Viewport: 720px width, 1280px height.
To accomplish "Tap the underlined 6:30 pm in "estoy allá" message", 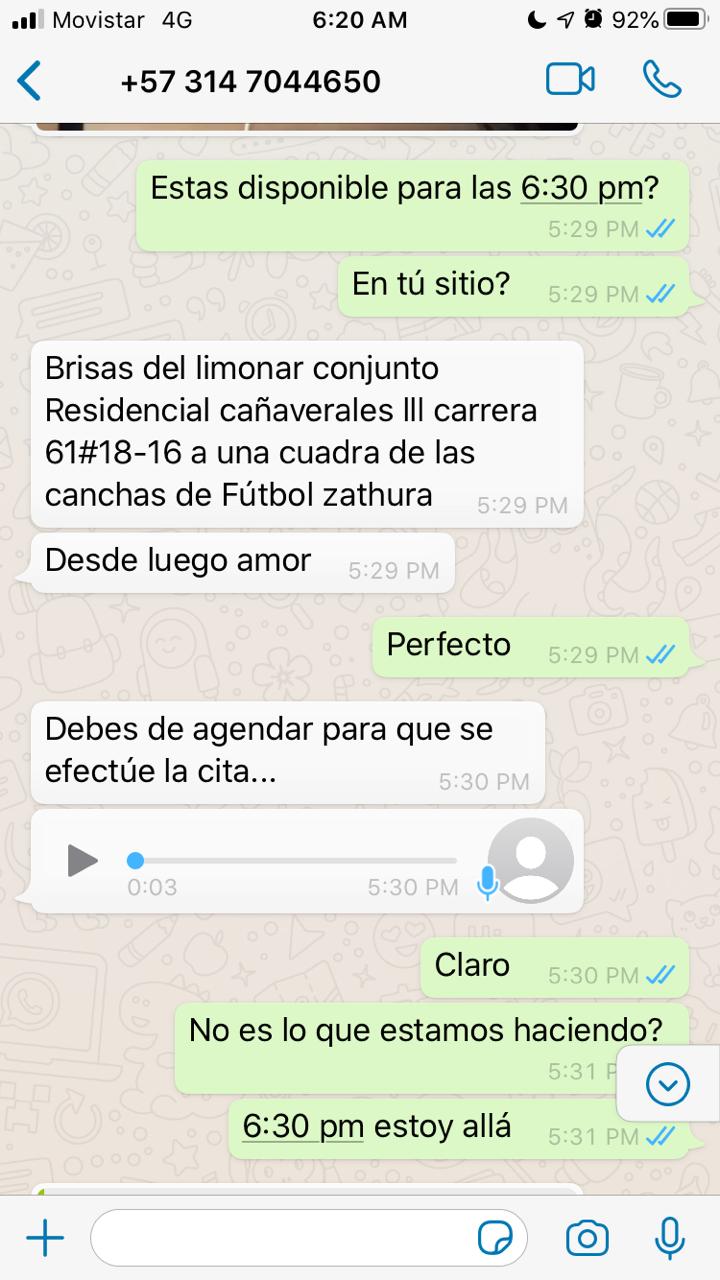I will [x=303, y=1126].
